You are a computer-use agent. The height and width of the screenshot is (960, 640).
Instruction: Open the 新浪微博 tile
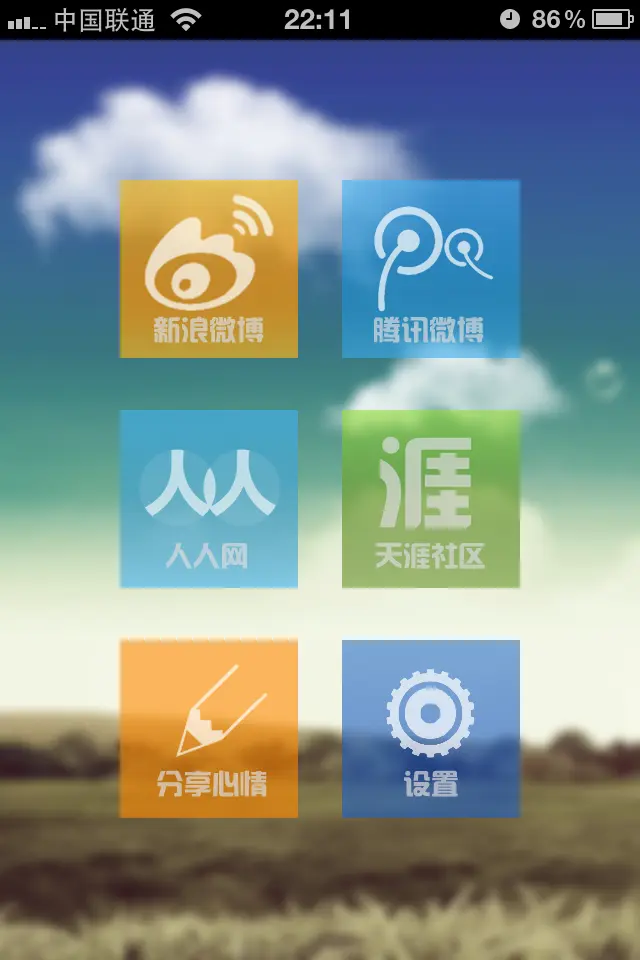coord(209,268)
